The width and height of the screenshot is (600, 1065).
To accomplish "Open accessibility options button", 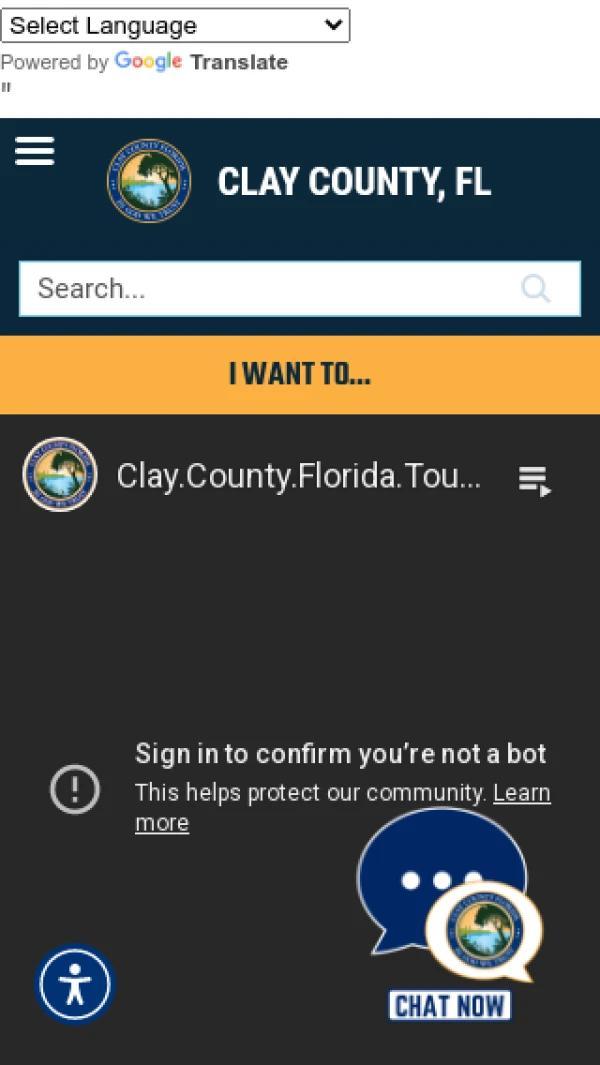I will (x=75, y=985).
